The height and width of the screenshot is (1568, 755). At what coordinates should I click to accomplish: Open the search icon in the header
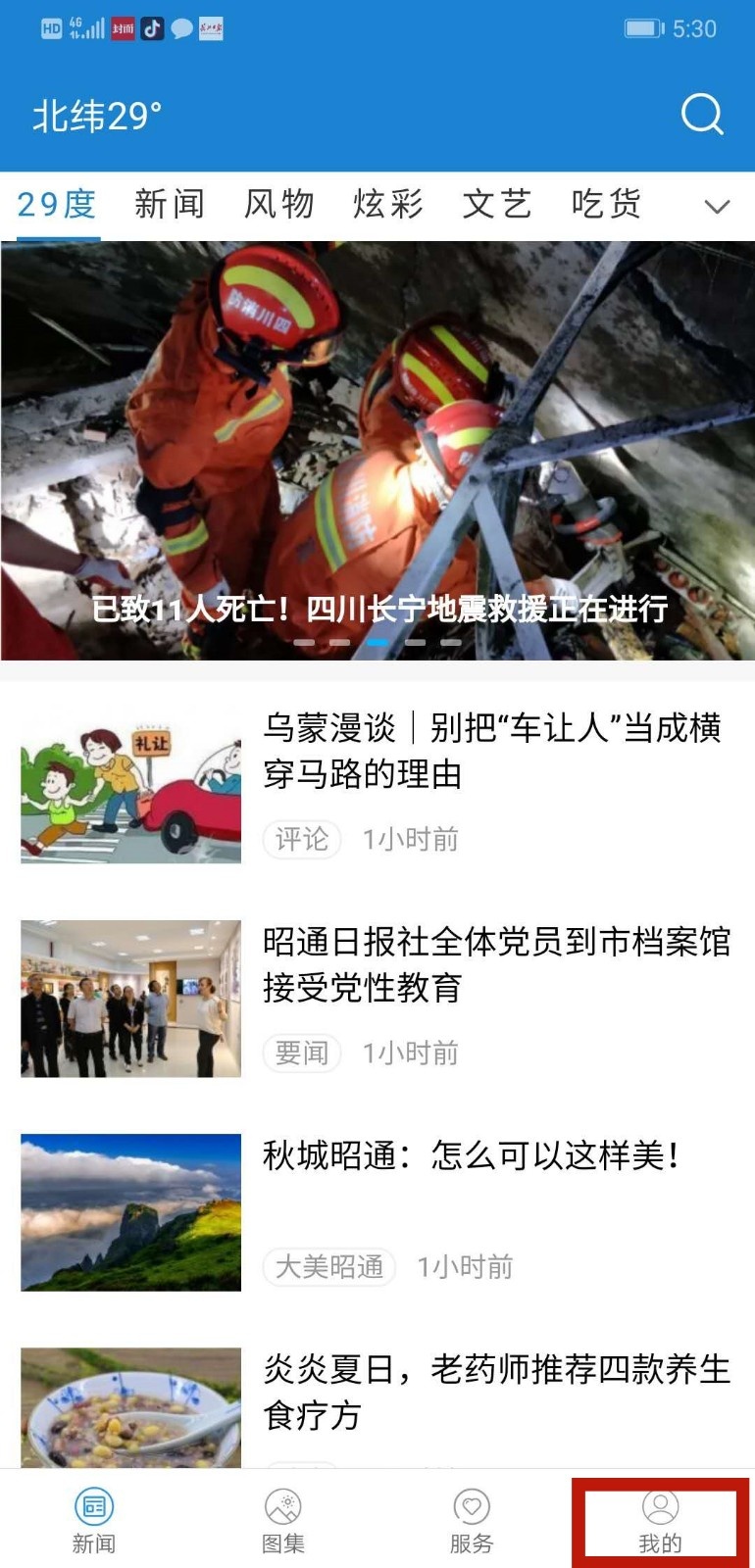coord(702,114)
